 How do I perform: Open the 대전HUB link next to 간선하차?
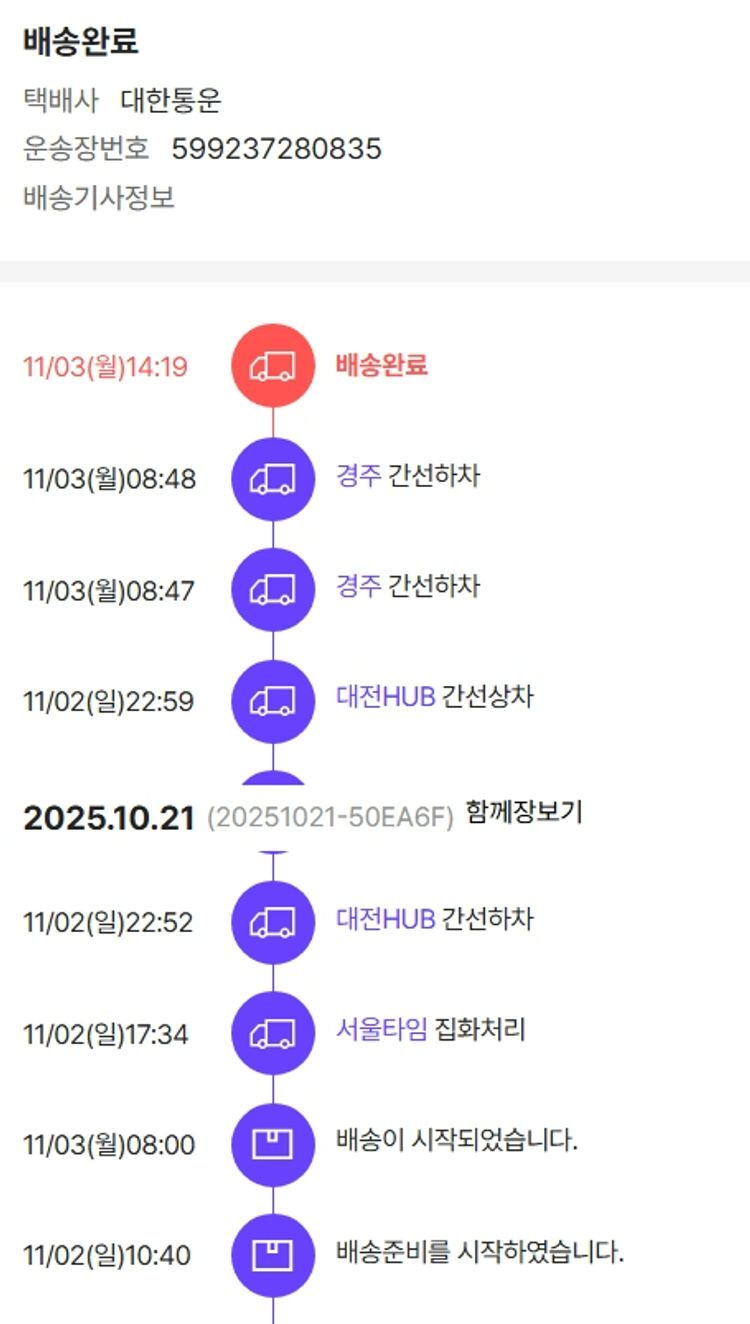point(385,918)
